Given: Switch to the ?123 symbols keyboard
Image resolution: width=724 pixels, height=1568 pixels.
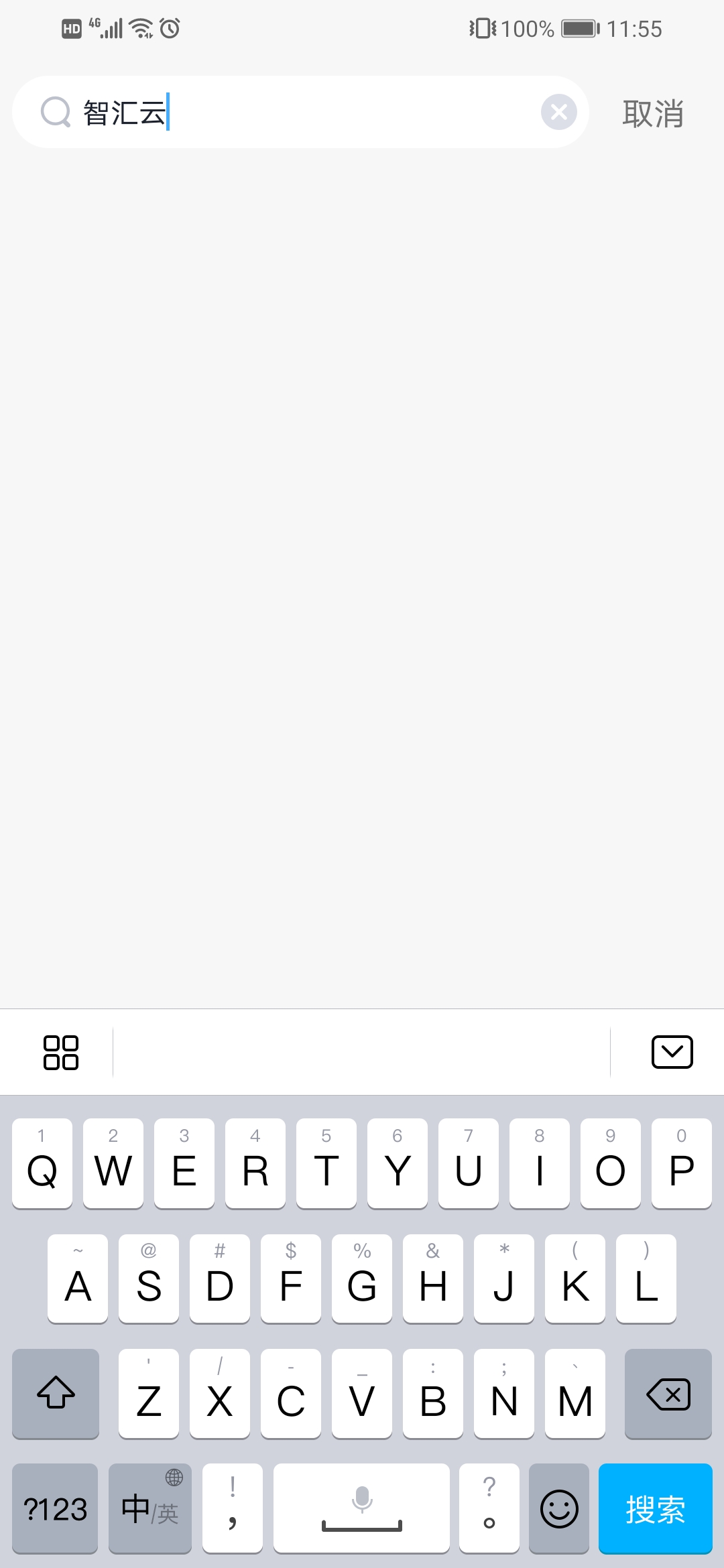Looking at the screenshot, I should (x=56, y=1508).
